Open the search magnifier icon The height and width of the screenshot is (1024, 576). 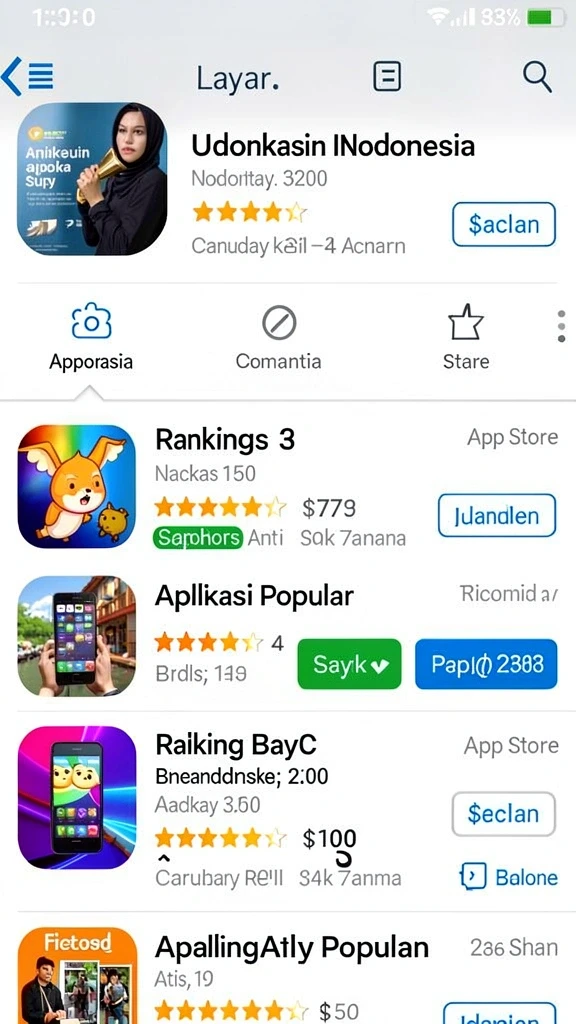coord(537,77)
